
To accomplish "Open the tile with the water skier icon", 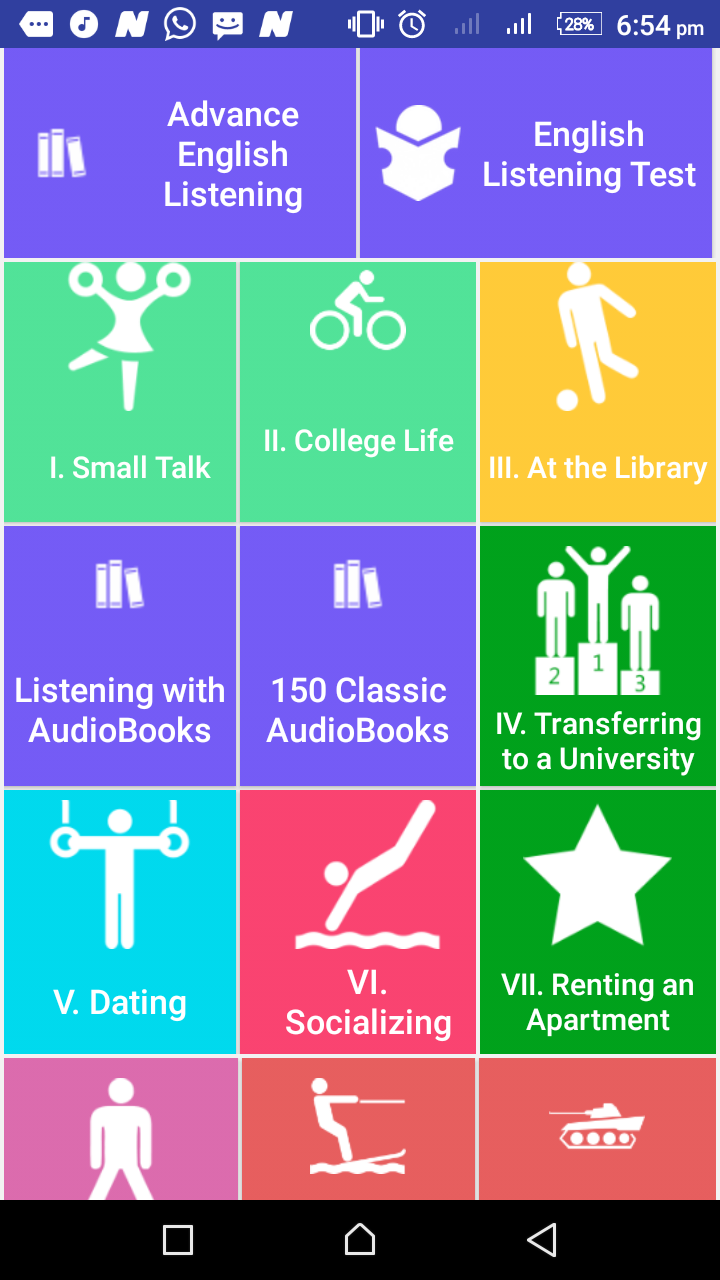I will (x=358, y=1129).
